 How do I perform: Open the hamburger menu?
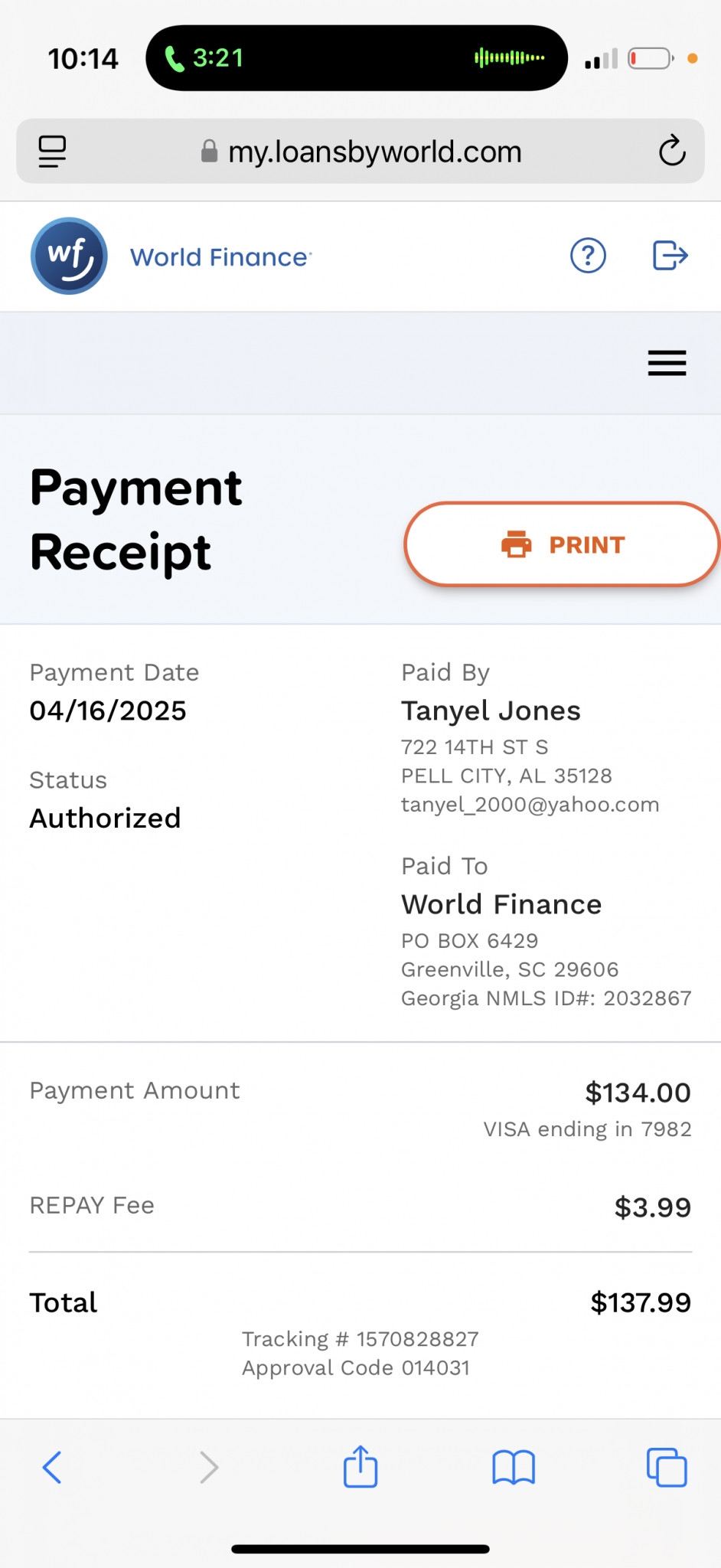pos(667,363)
